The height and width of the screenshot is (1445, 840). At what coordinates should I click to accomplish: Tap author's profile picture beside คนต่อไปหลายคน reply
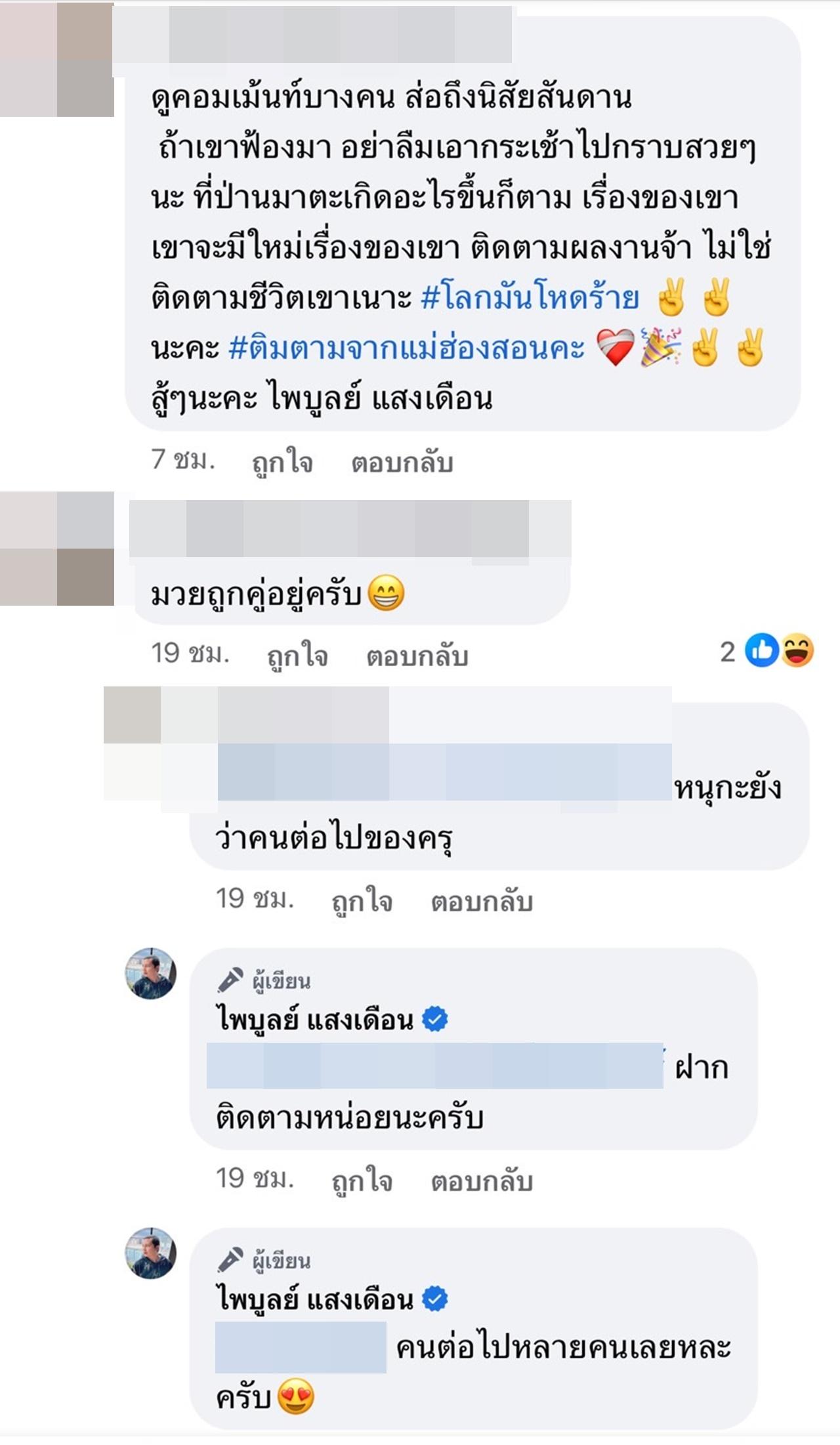coord(151,1253)
